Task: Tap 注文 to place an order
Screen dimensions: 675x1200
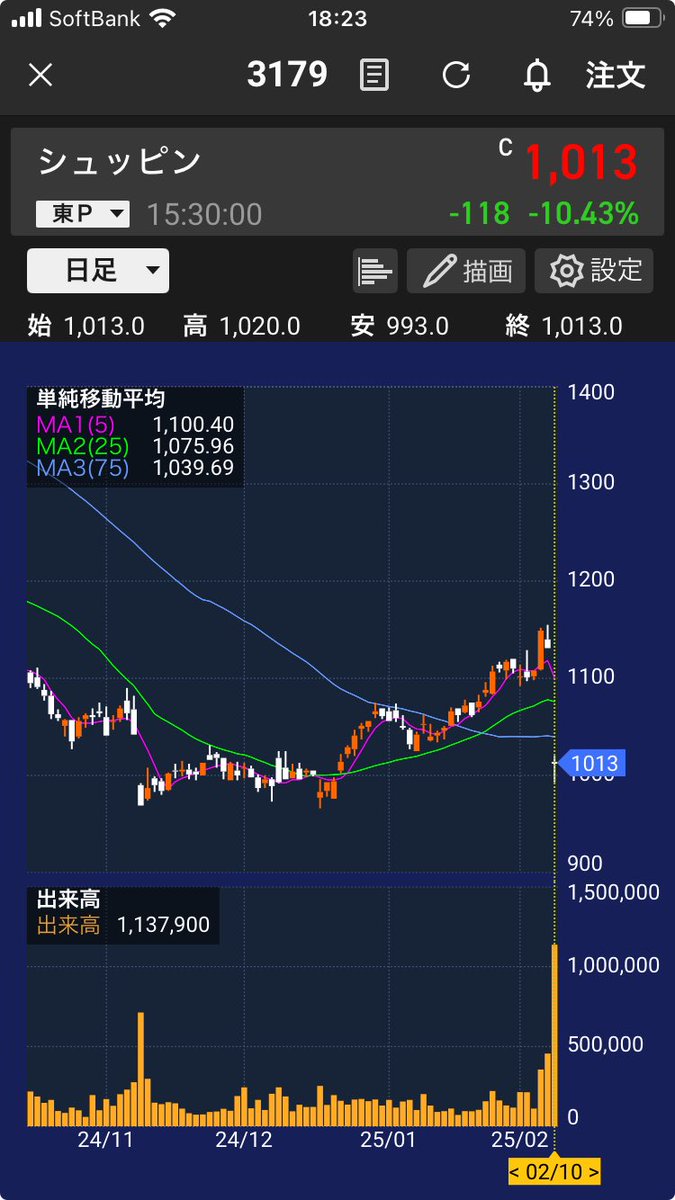Action: 616,75
